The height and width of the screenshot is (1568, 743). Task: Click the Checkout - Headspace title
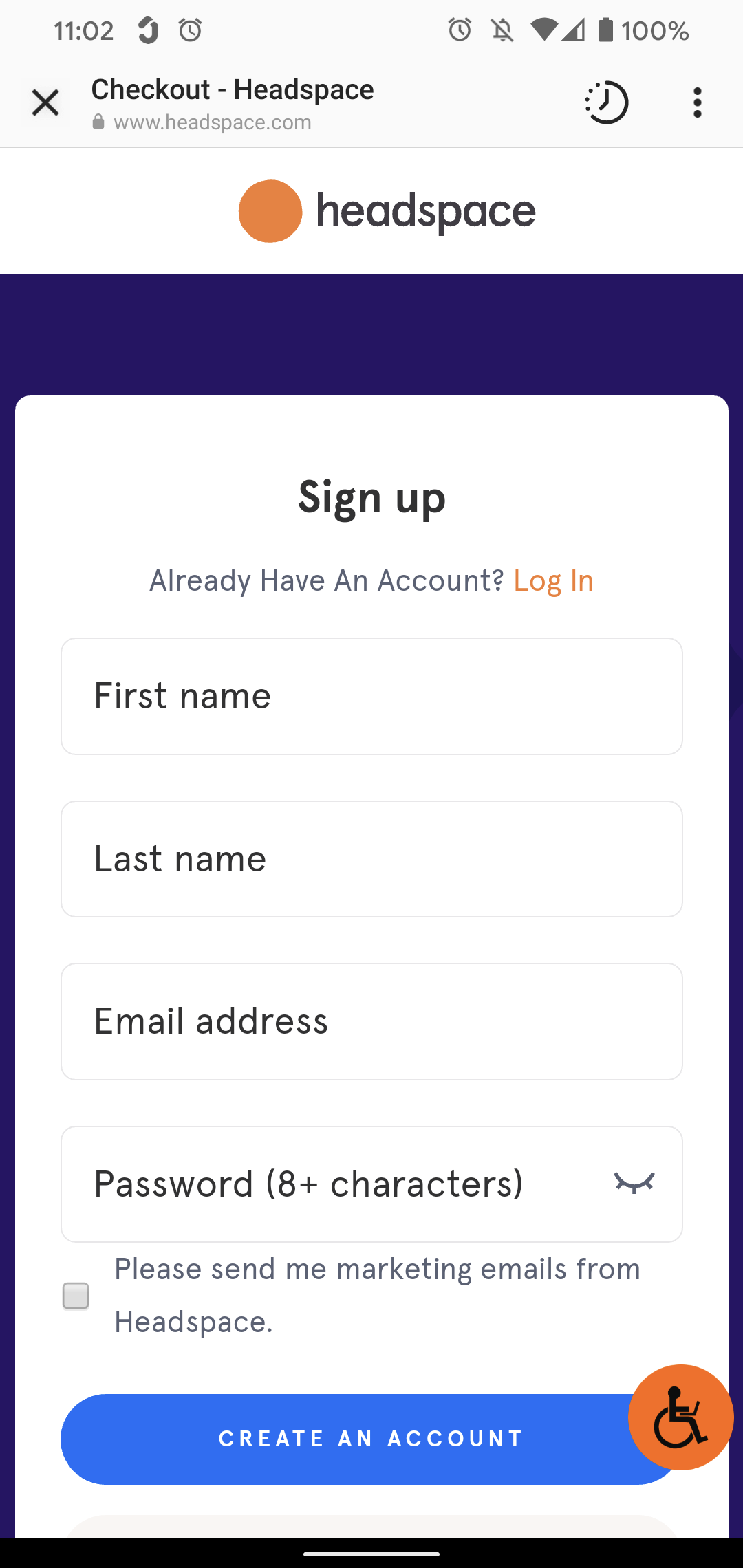(233, 89)
